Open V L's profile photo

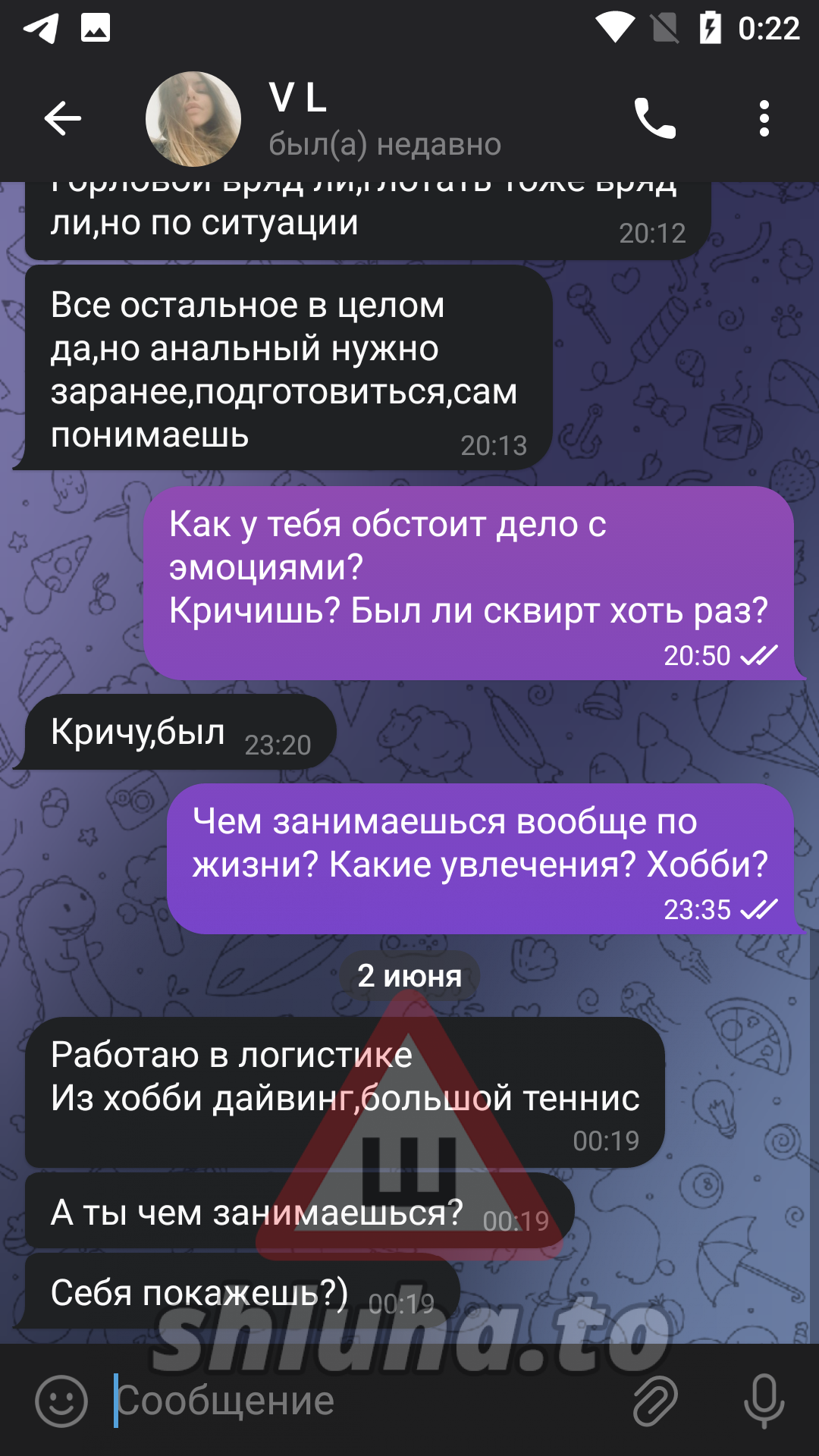point(193,119)
